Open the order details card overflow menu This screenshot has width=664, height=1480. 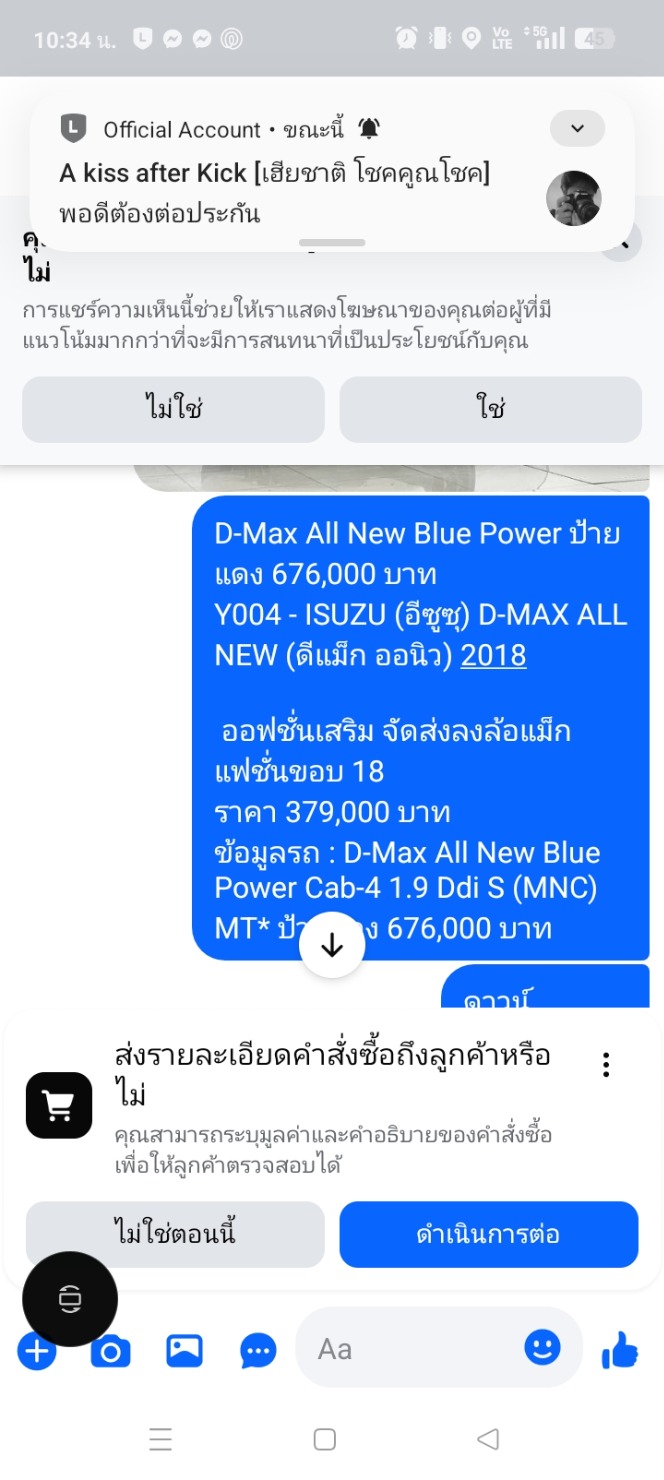[x=606, y=1065]
